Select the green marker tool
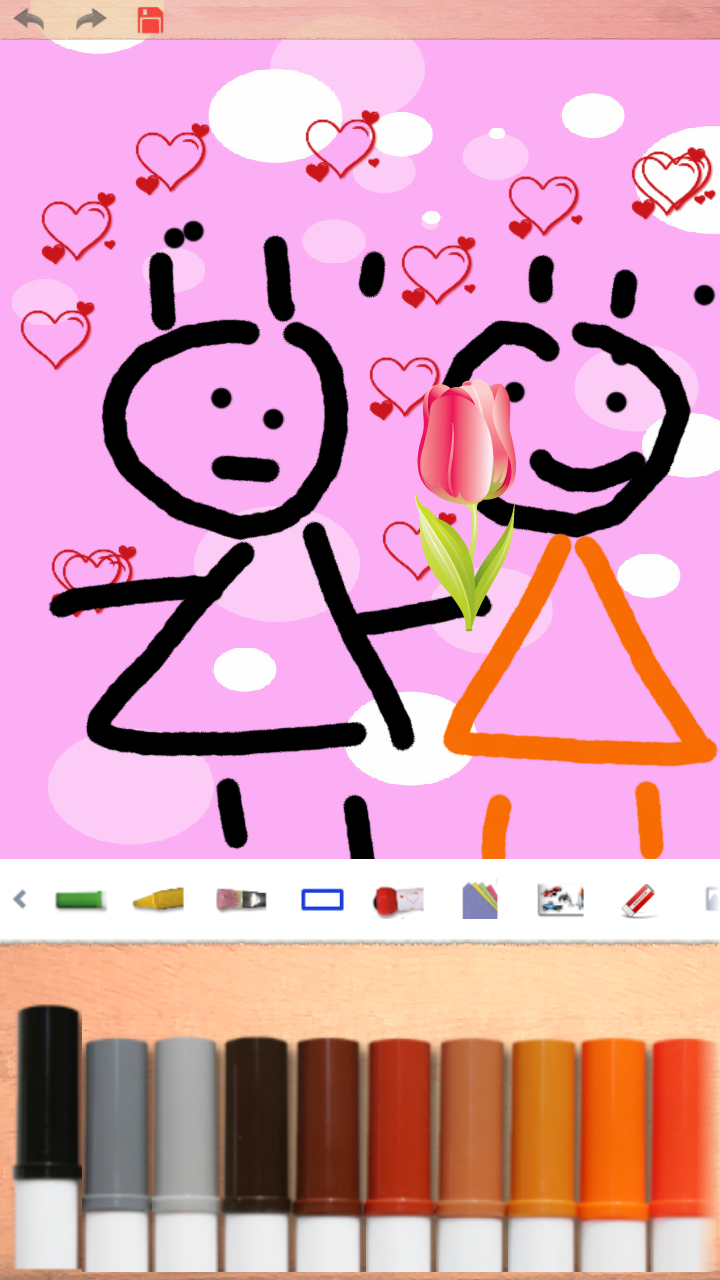Screen dimensions: 720x1280 [81, 900]
